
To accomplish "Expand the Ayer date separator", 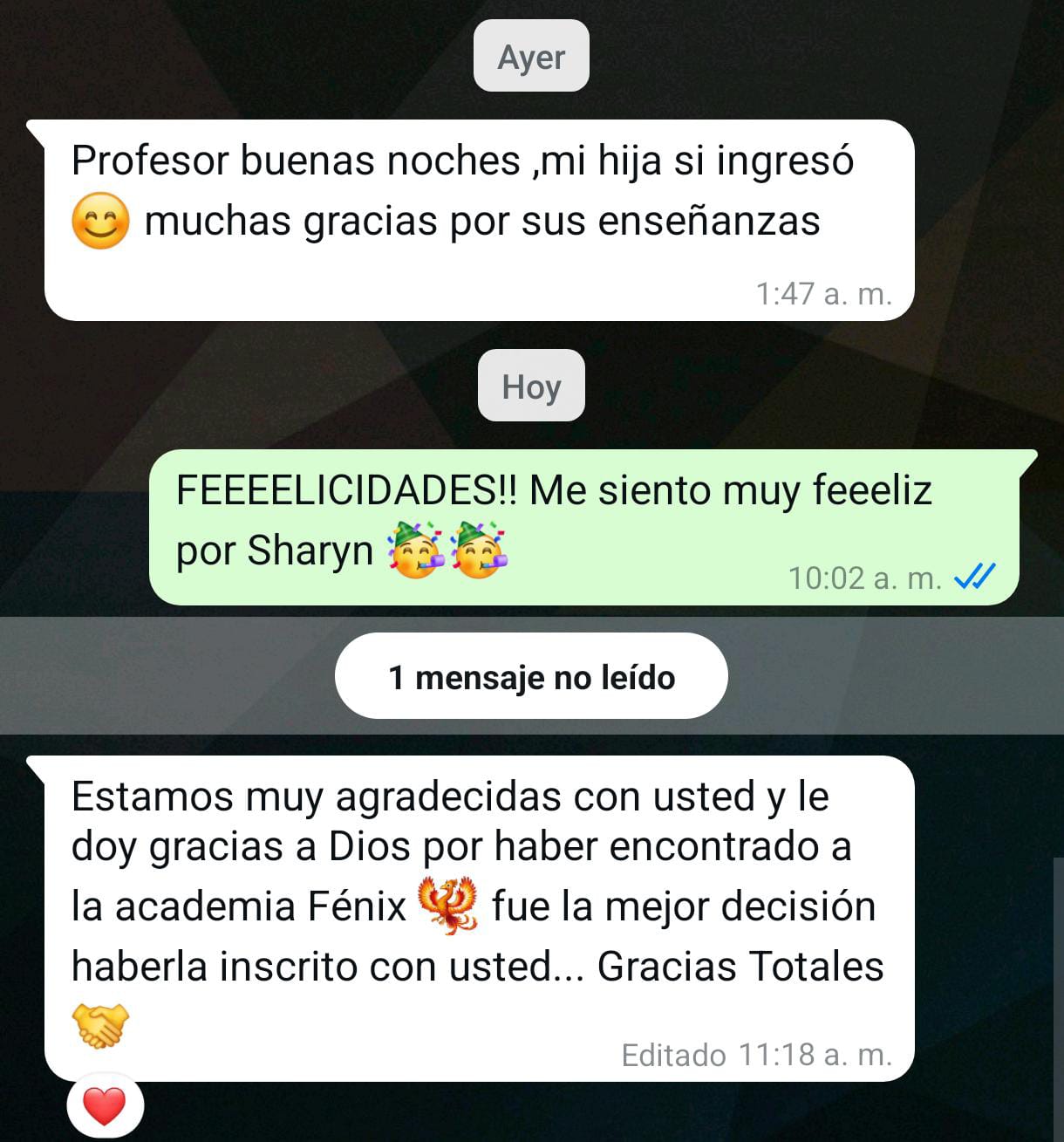I will 530,56.
